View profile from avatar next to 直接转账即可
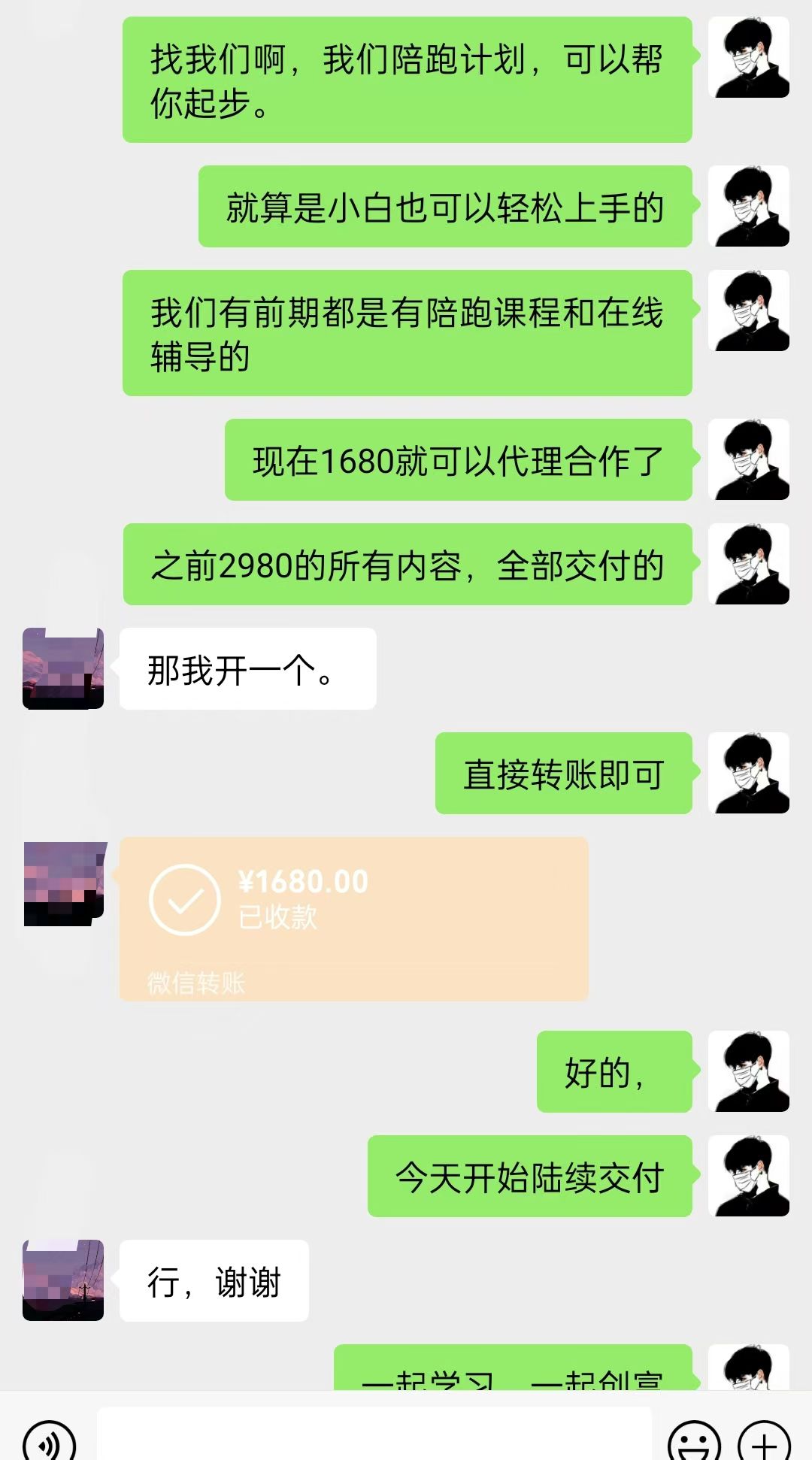This screenshot has width=812, height=1460. [749, 773]
